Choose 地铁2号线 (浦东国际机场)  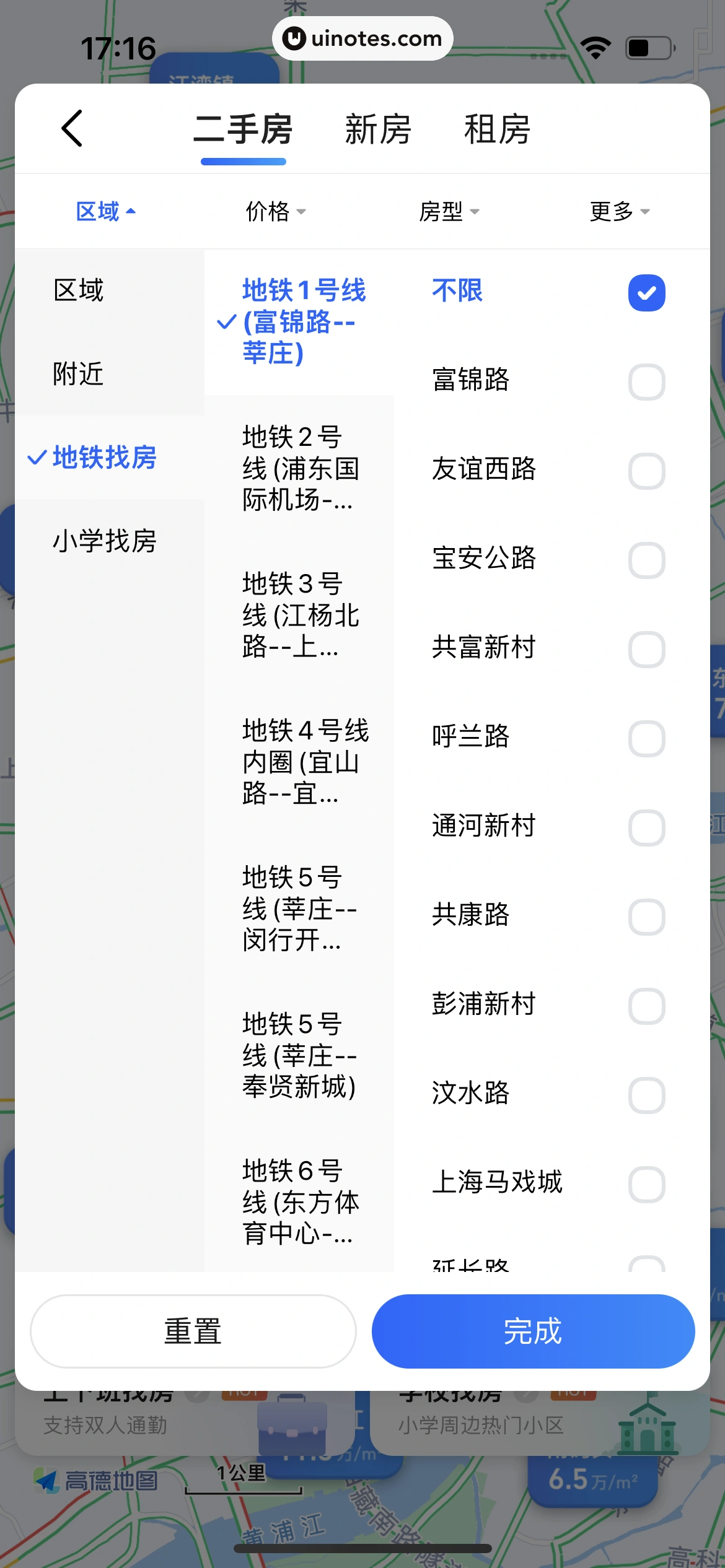[x=299, y=468]
